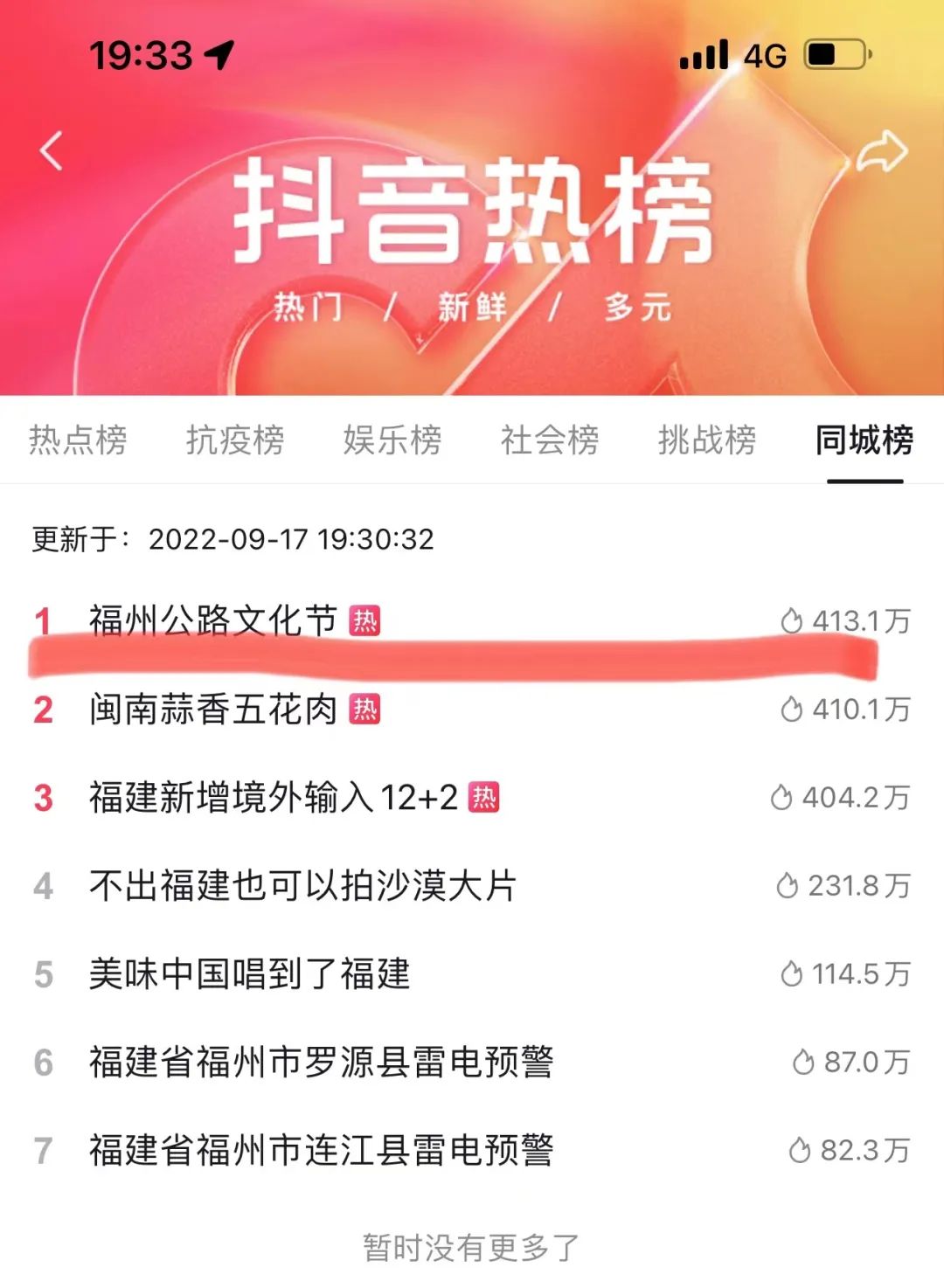Tap the 同城榜 tab
This screenshot has height=1288, width=944.
point(864,440)
